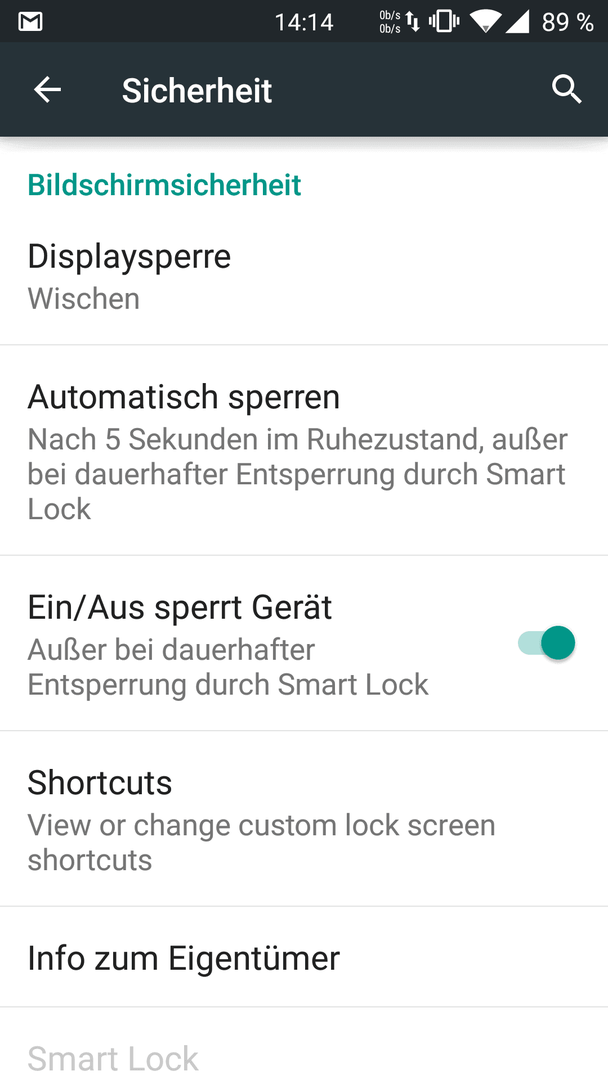Screen dimensions: 608x1080
Task: Open the search icon in the app bar
Action: click(567, 90)
